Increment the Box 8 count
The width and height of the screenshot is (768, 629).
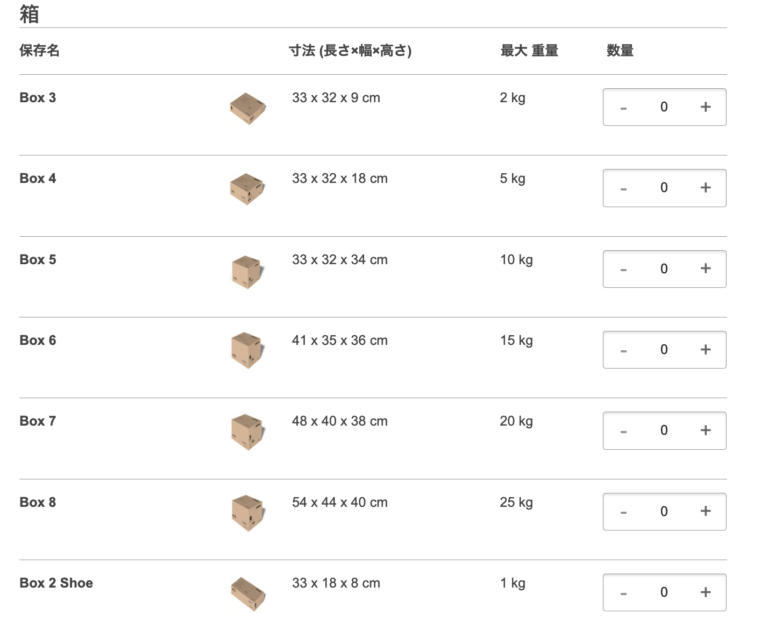[x=705, y=512]
